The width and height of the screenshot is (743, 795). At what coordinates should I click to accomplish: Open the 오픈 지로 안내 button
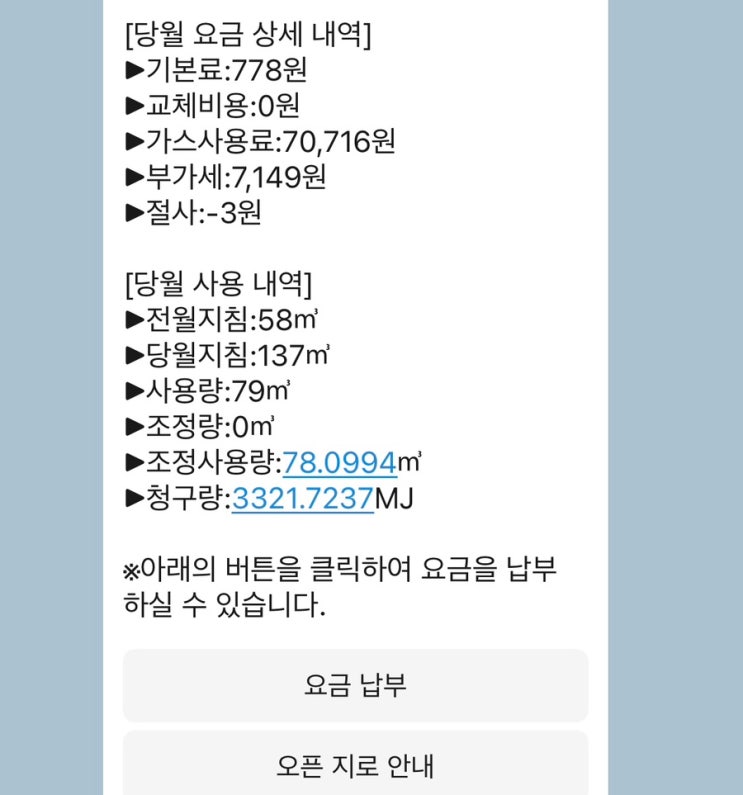click(355, 763)
